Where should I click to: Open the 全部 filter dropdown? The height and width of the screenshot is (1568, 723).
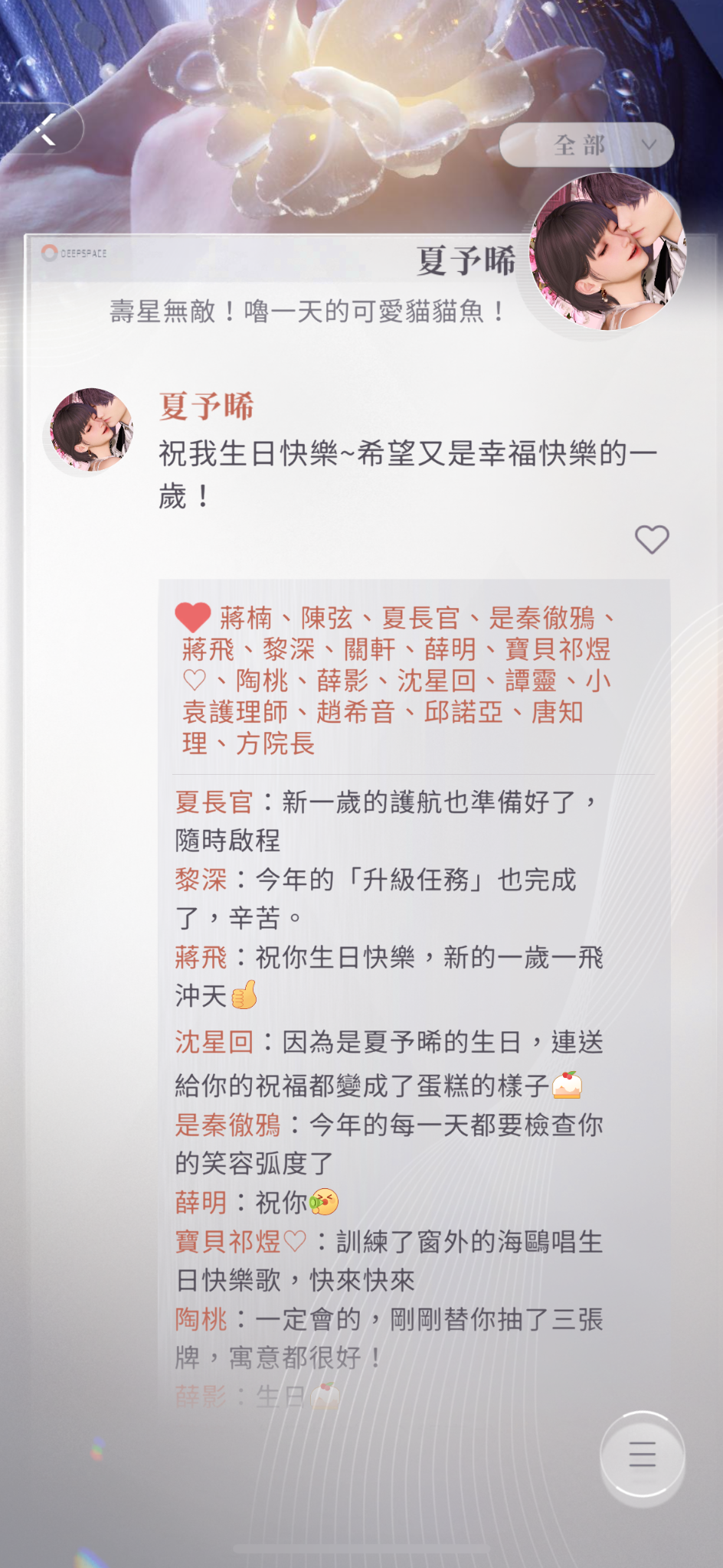(x=587, y=145)
